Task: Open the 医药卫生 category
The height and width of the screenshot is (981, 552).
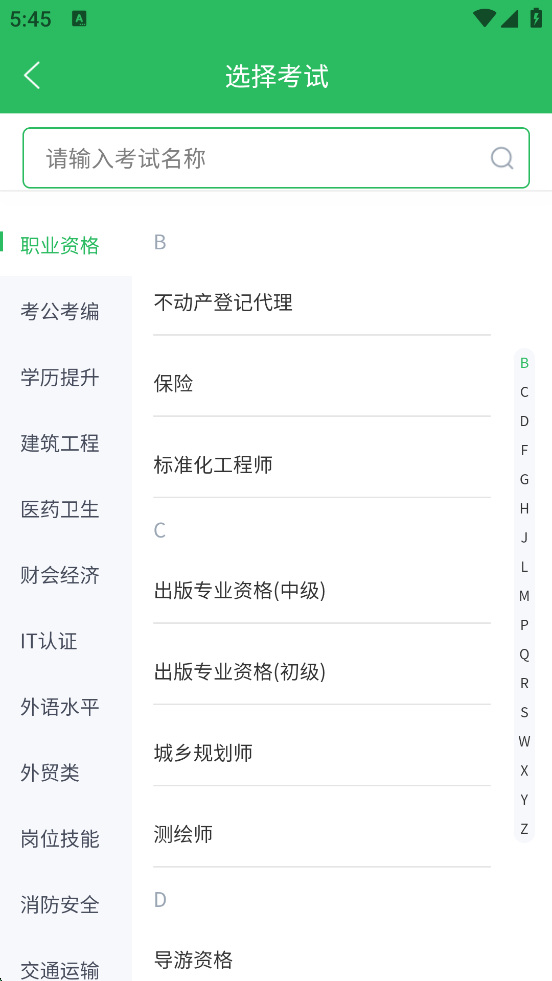Action: point(60,509)
